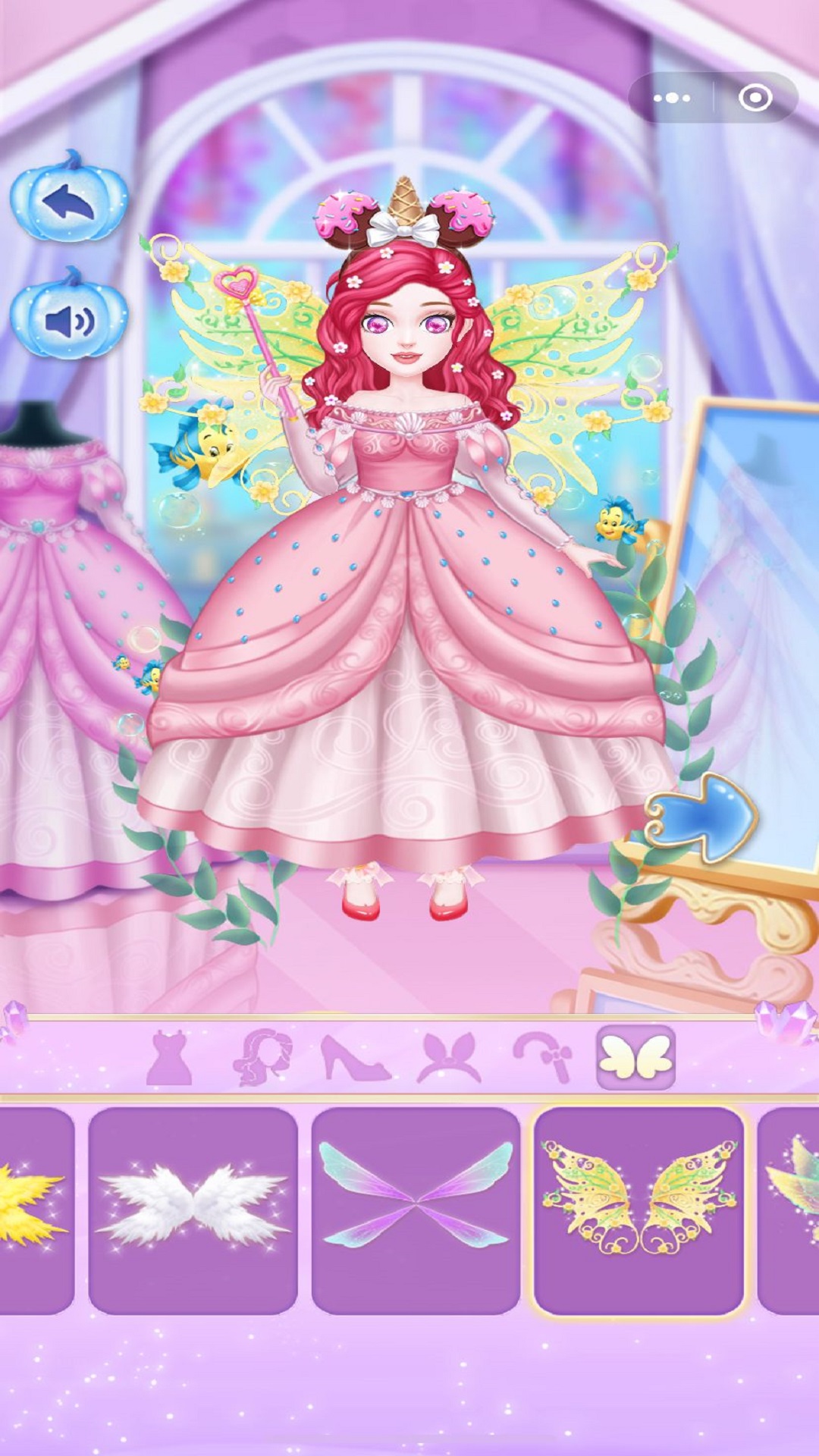Select the butterfly wings category tab
819x1456 pixels.
pos(635,1057)
